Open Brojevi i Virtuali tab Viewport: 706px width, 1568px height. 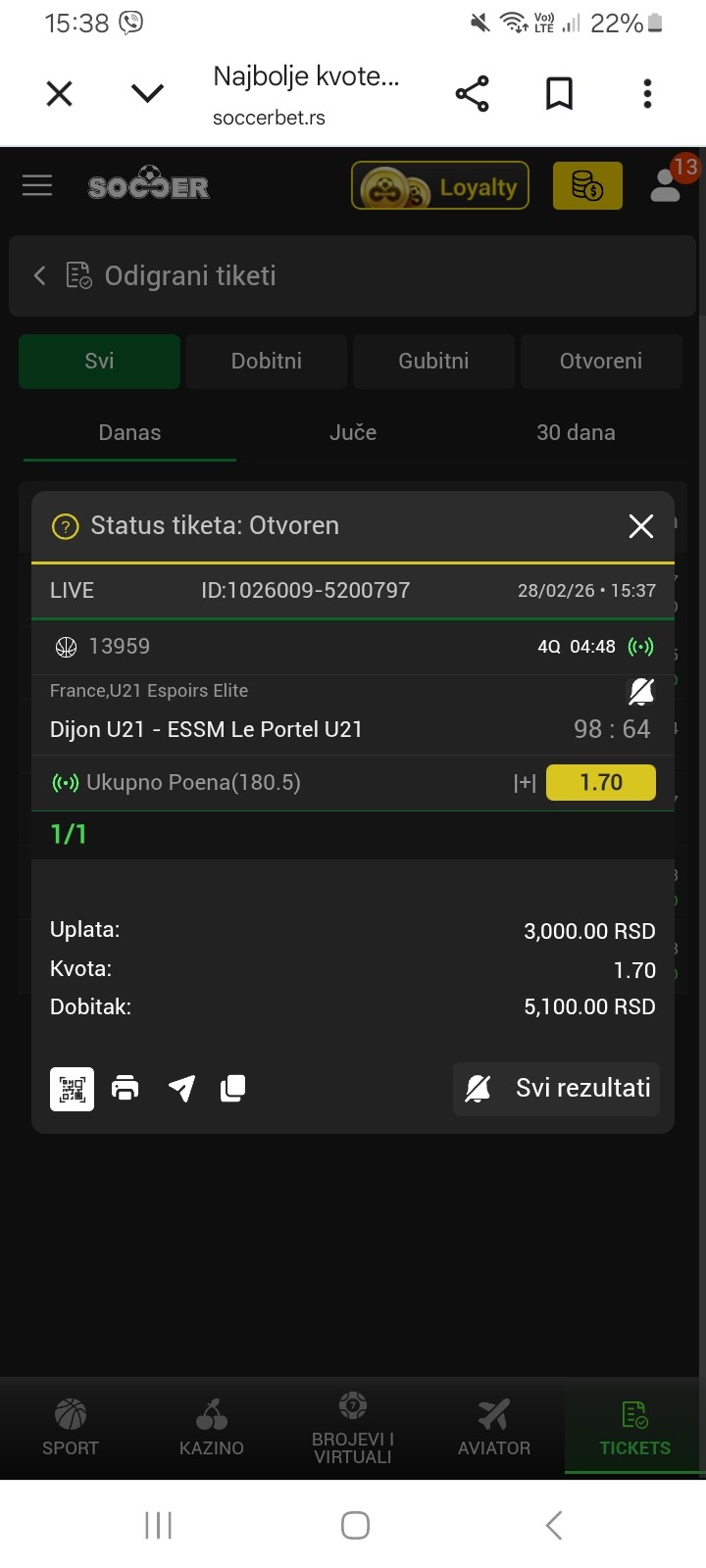point(353,1428)
